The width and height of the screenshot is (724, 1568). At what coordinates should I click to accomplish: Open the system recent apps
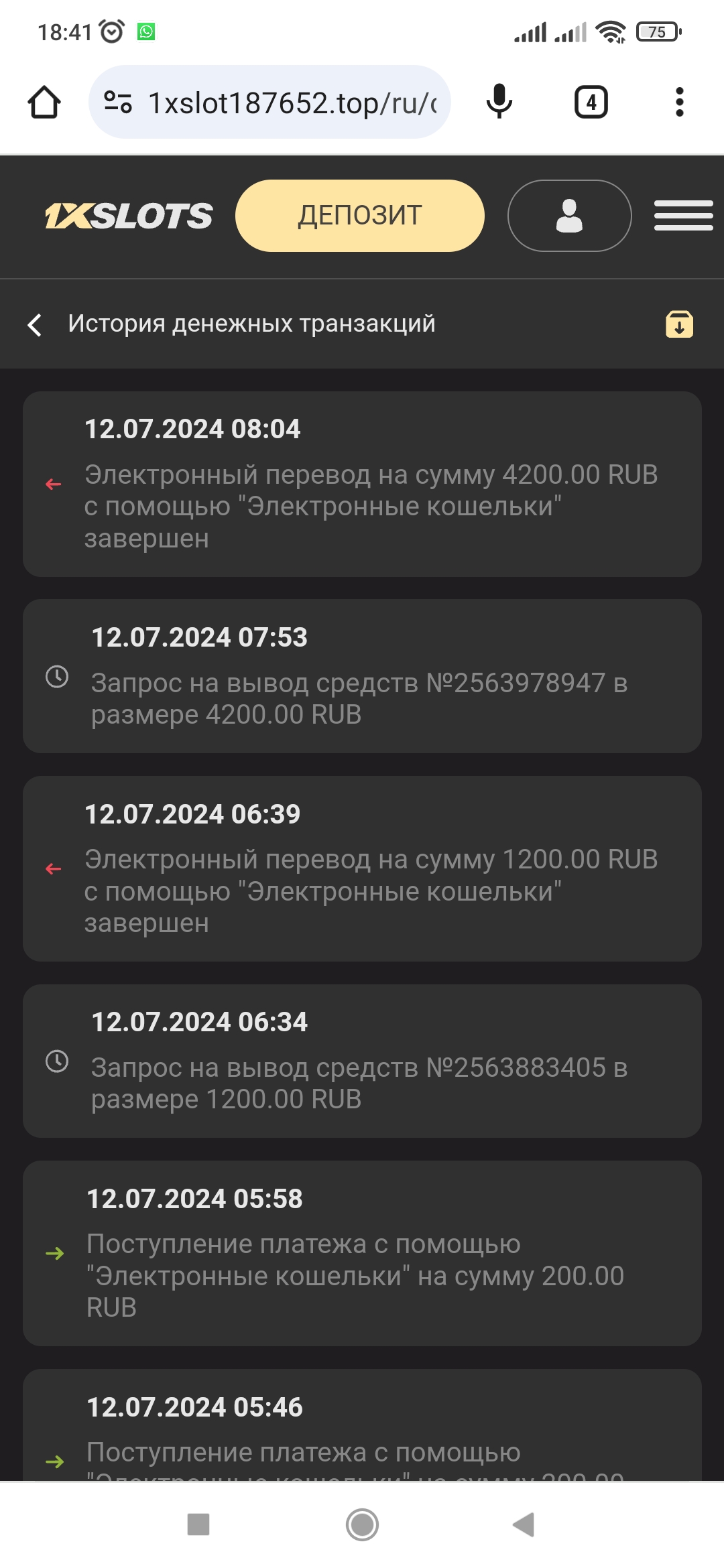[198, 1524]
